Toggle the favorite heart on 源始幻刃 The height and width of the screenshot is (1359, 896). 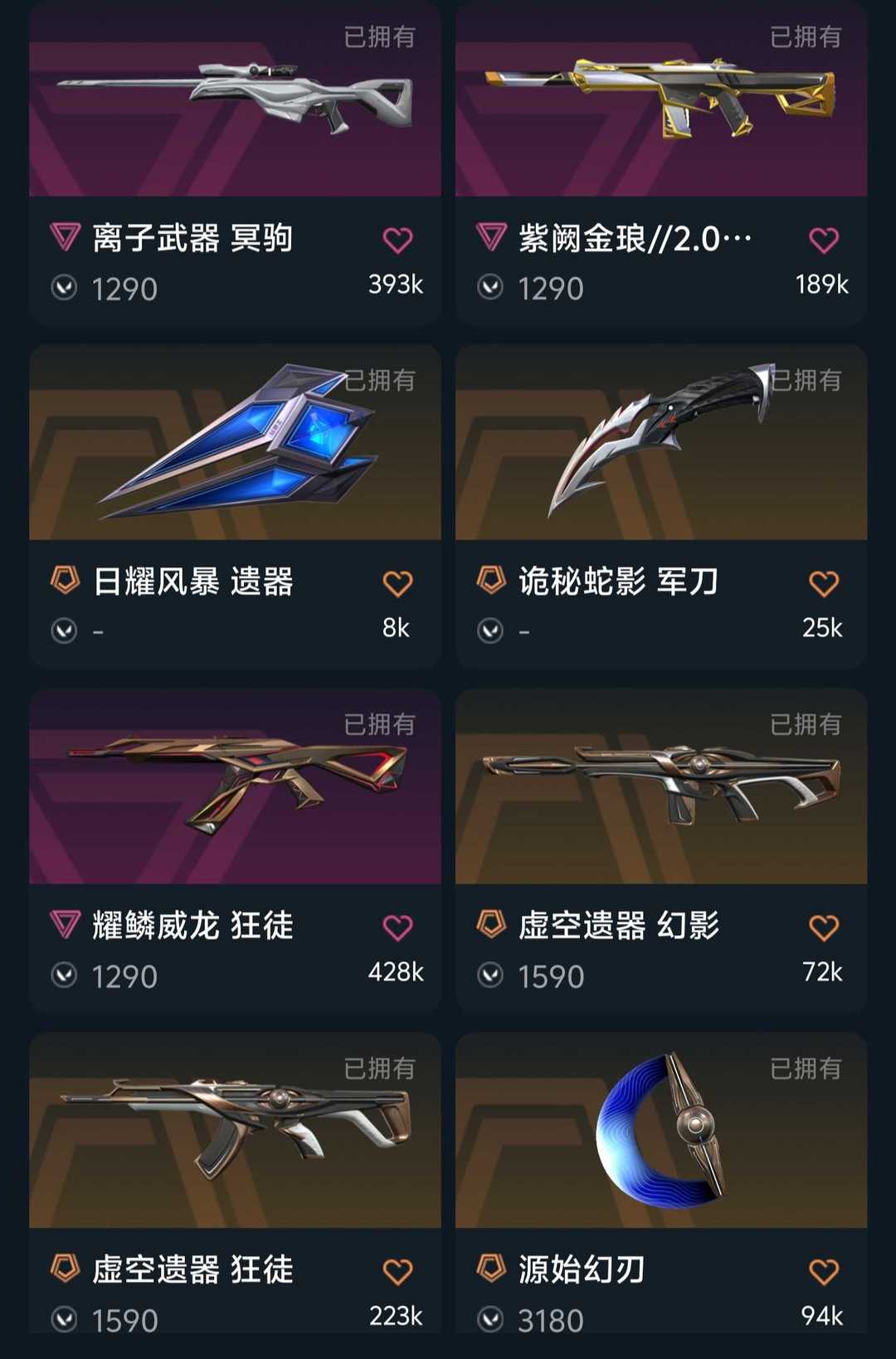(824, 1269)
